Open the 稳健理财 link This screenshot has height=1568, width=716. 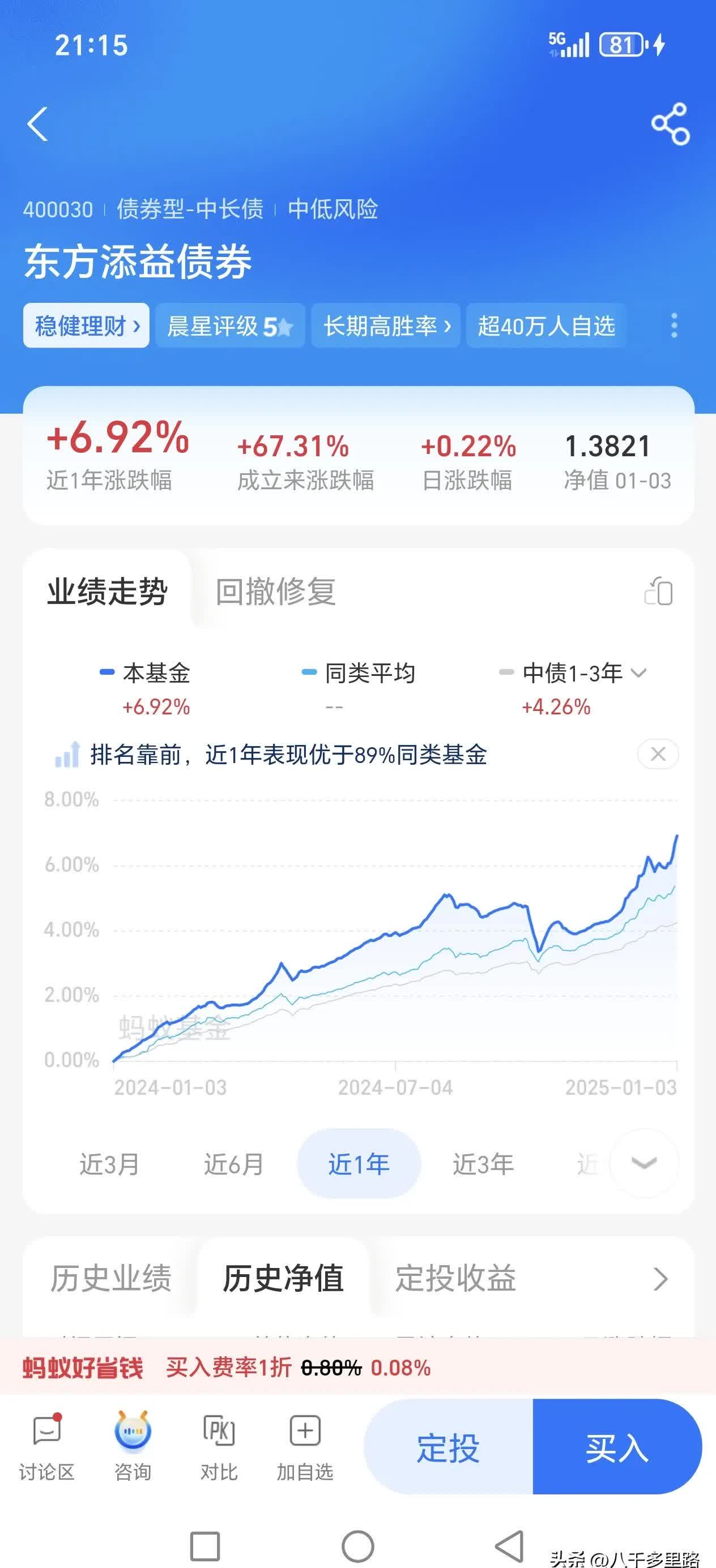click(x=85, y=327)
